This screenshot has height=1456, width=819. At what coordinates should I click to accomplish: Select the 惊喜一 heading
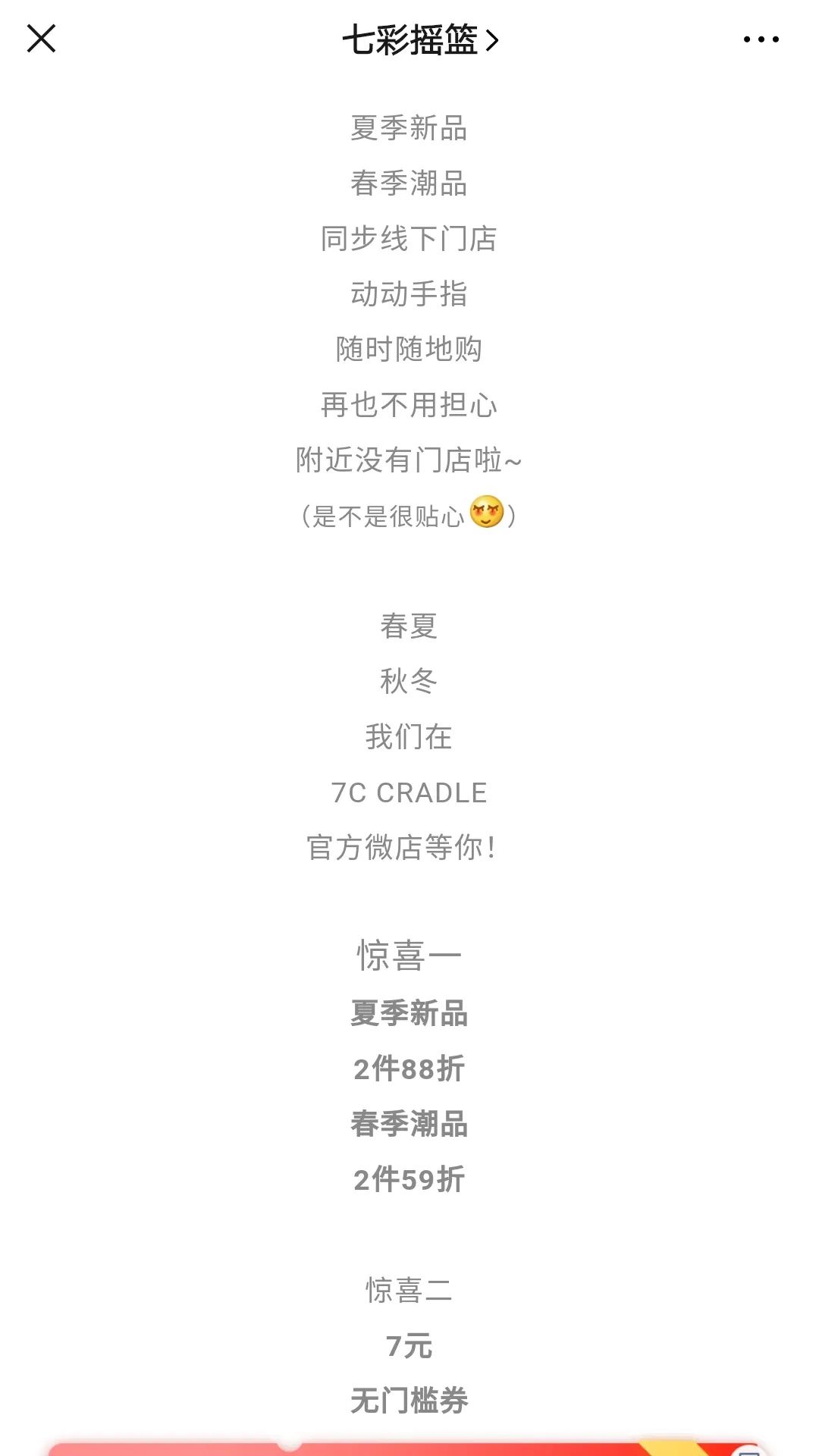pos(409,954)
